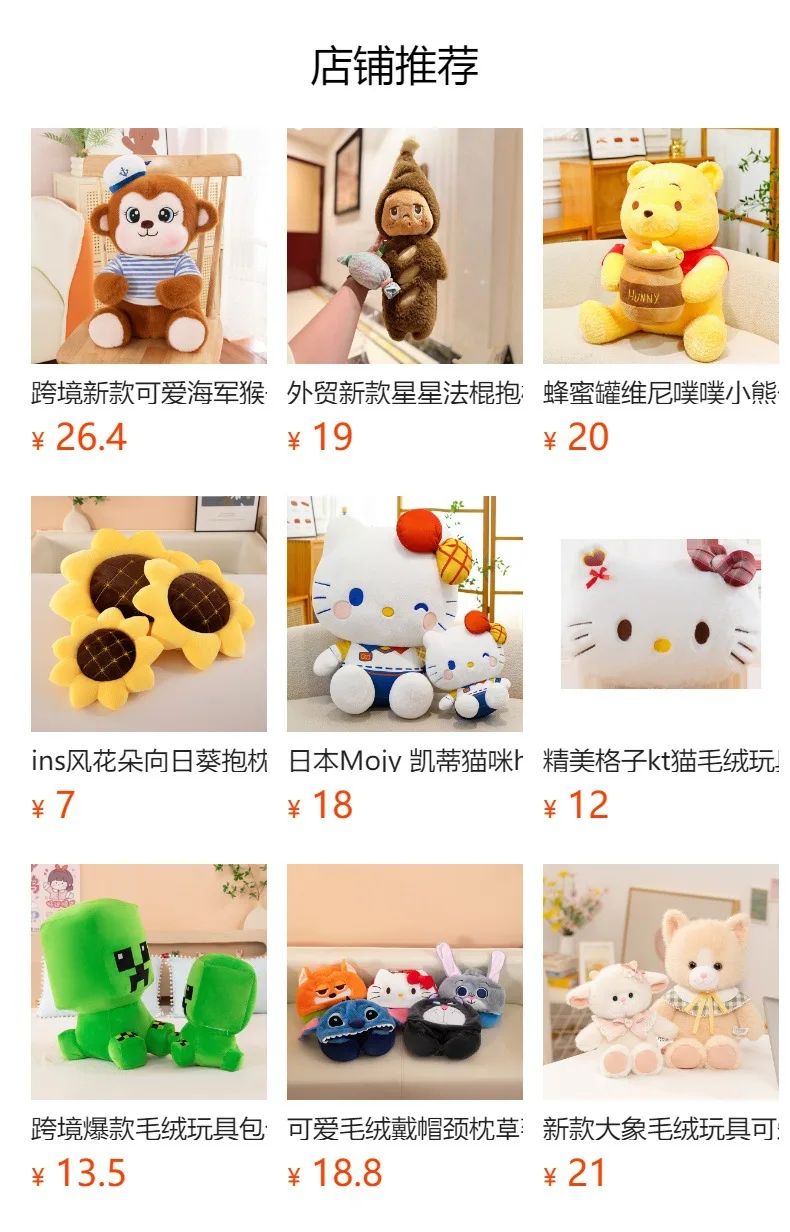The image size is (790, 1232).
Task: View the star baguette plush at ¥19
Action: [404, 246]
